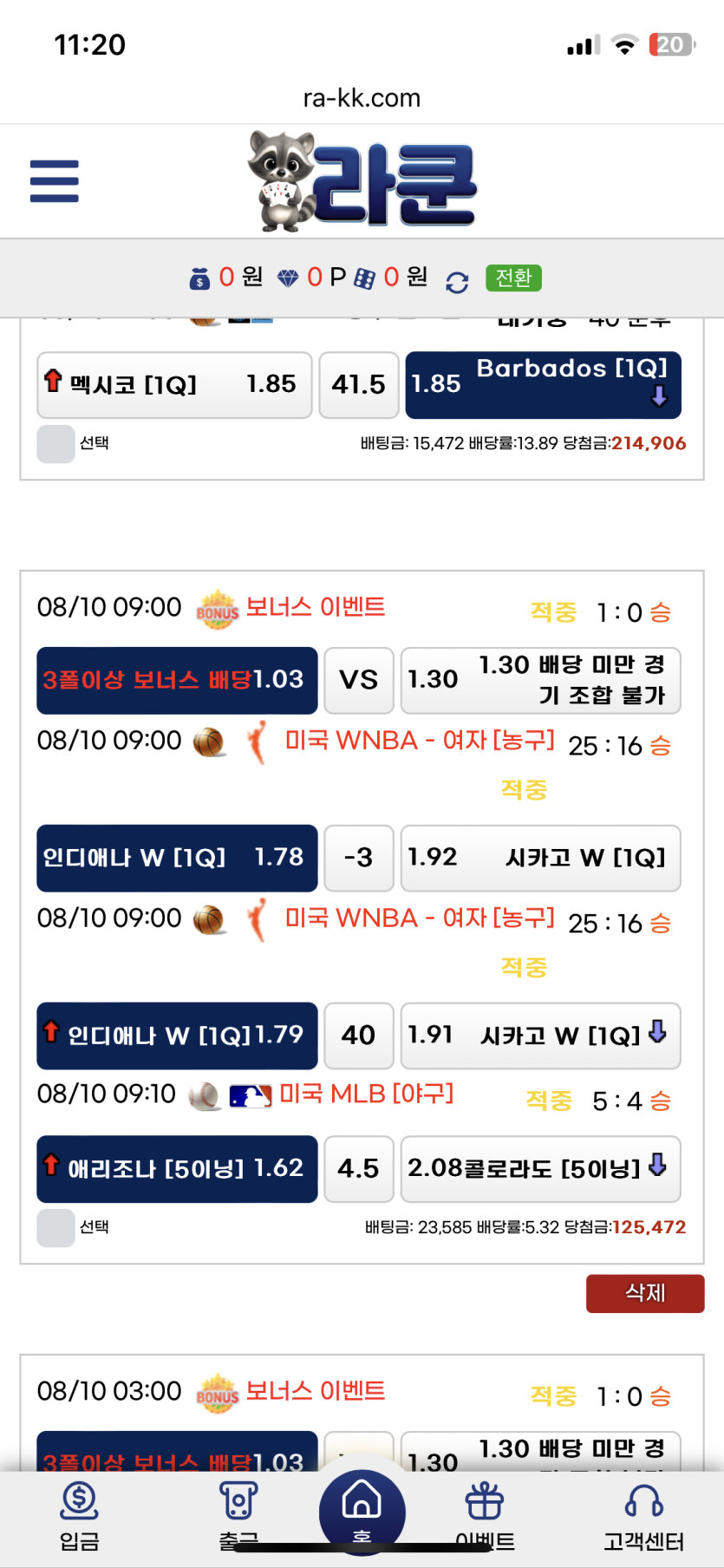Tap the ra-kk.com address bar
This screenshot has height=1568, width=724.
(x=362, y=98)
